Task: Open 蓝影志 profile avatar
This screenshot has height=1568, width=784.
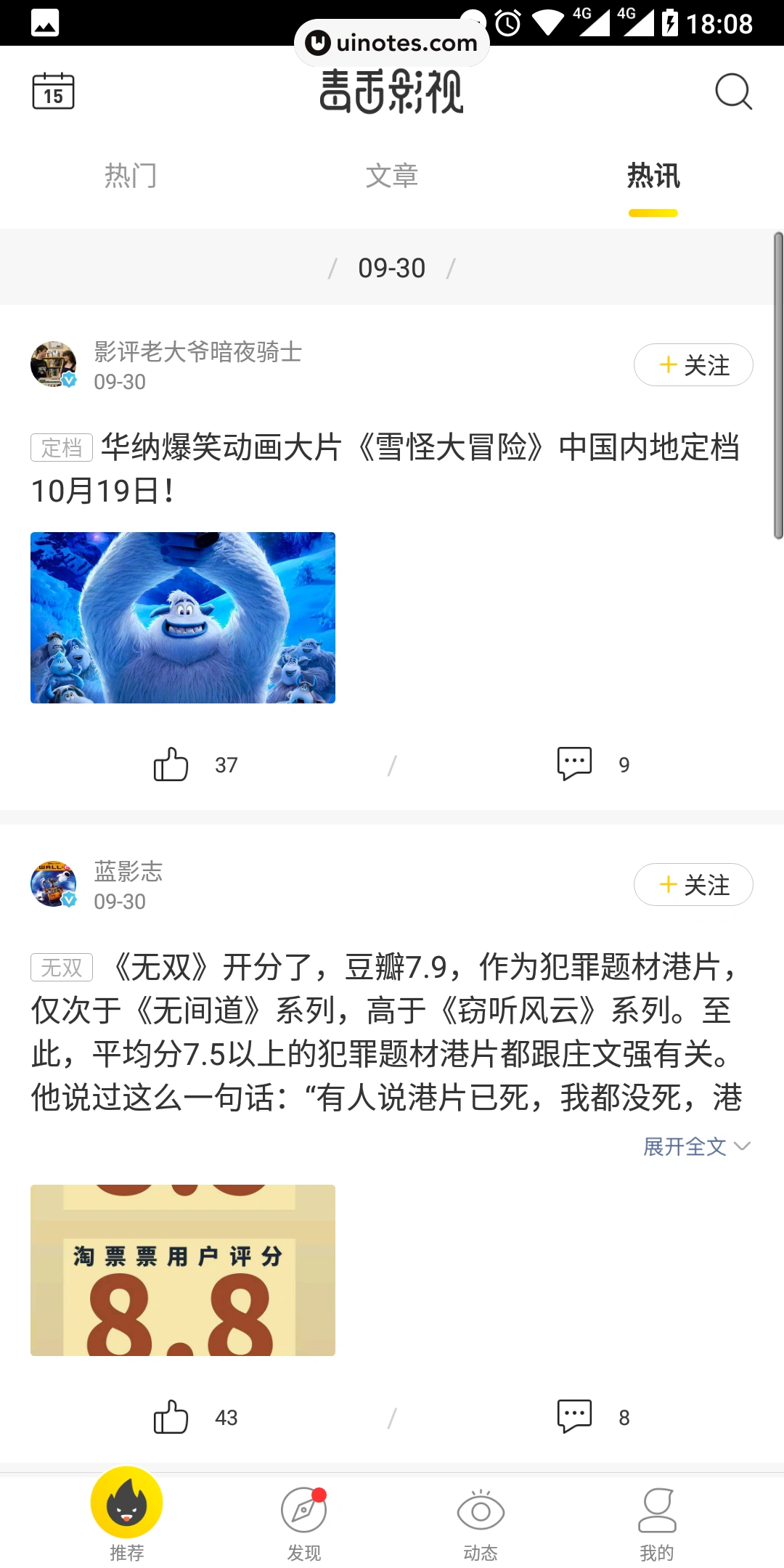Action: coord(53,884)
